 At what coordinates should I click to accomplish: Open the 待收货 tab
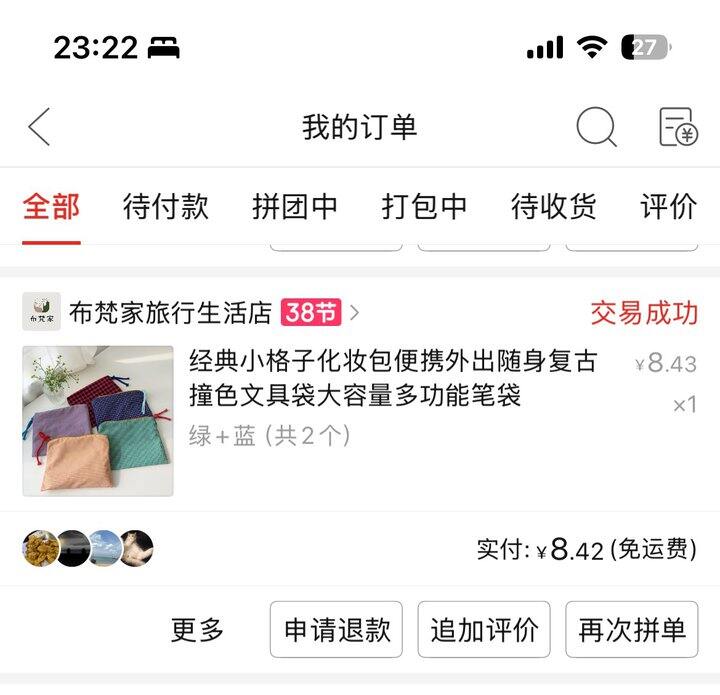pos(553,207)
